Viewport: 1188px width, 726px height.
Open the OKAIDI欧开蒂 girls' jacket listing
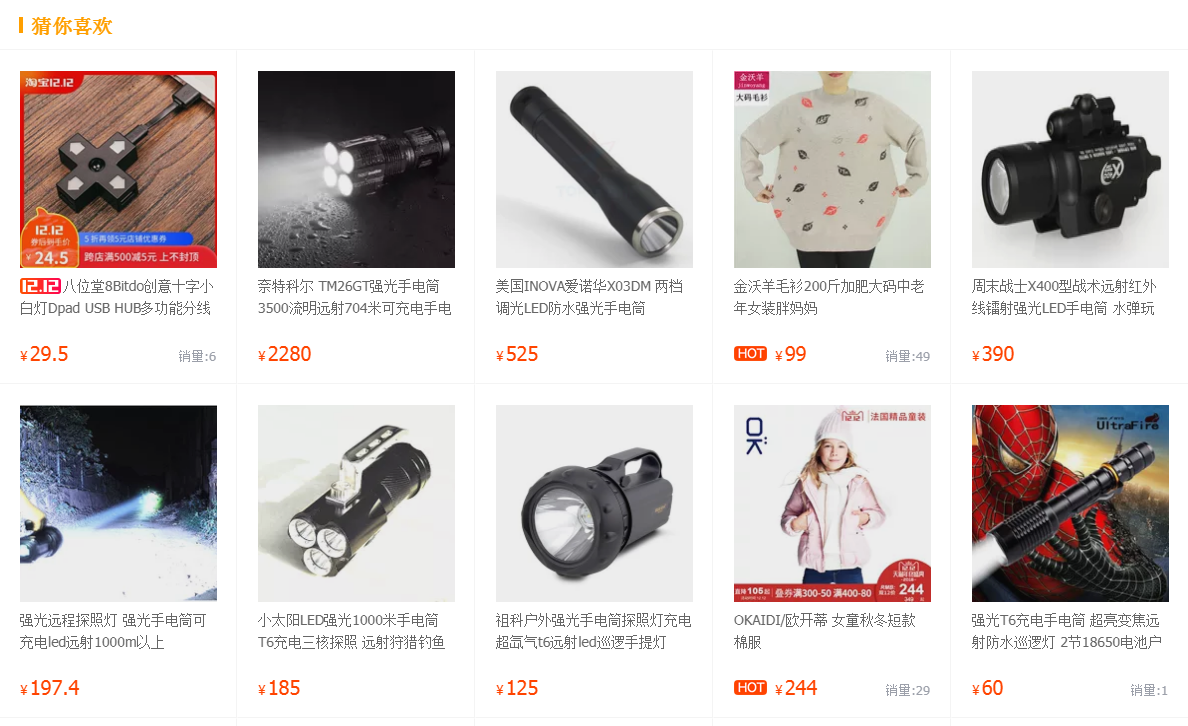tap(832, 503)
